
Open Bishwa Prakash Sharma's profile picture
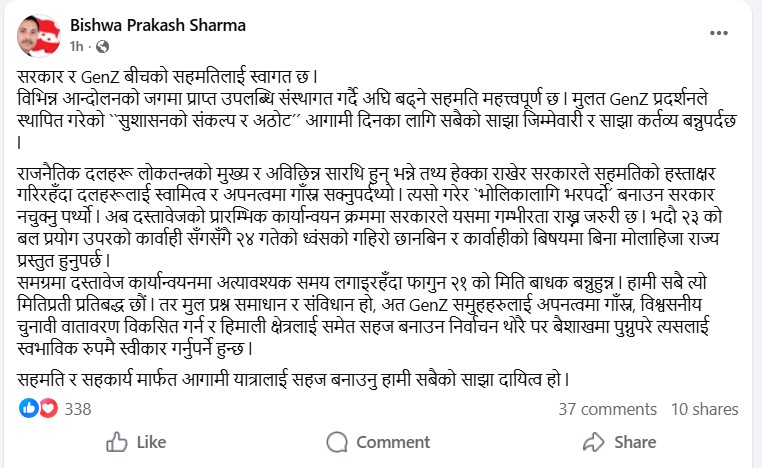[36, 35]
